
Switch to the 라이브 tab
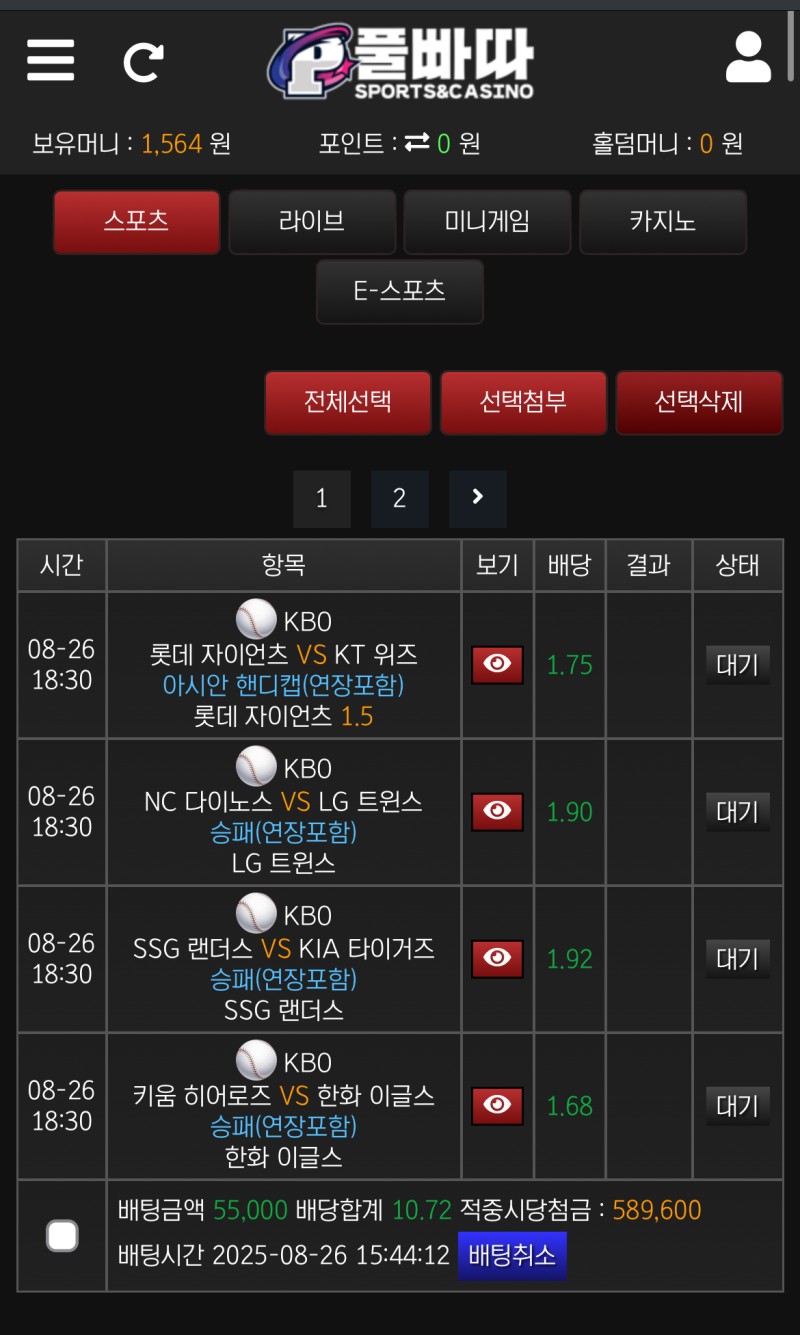click(x=312, y=222)
